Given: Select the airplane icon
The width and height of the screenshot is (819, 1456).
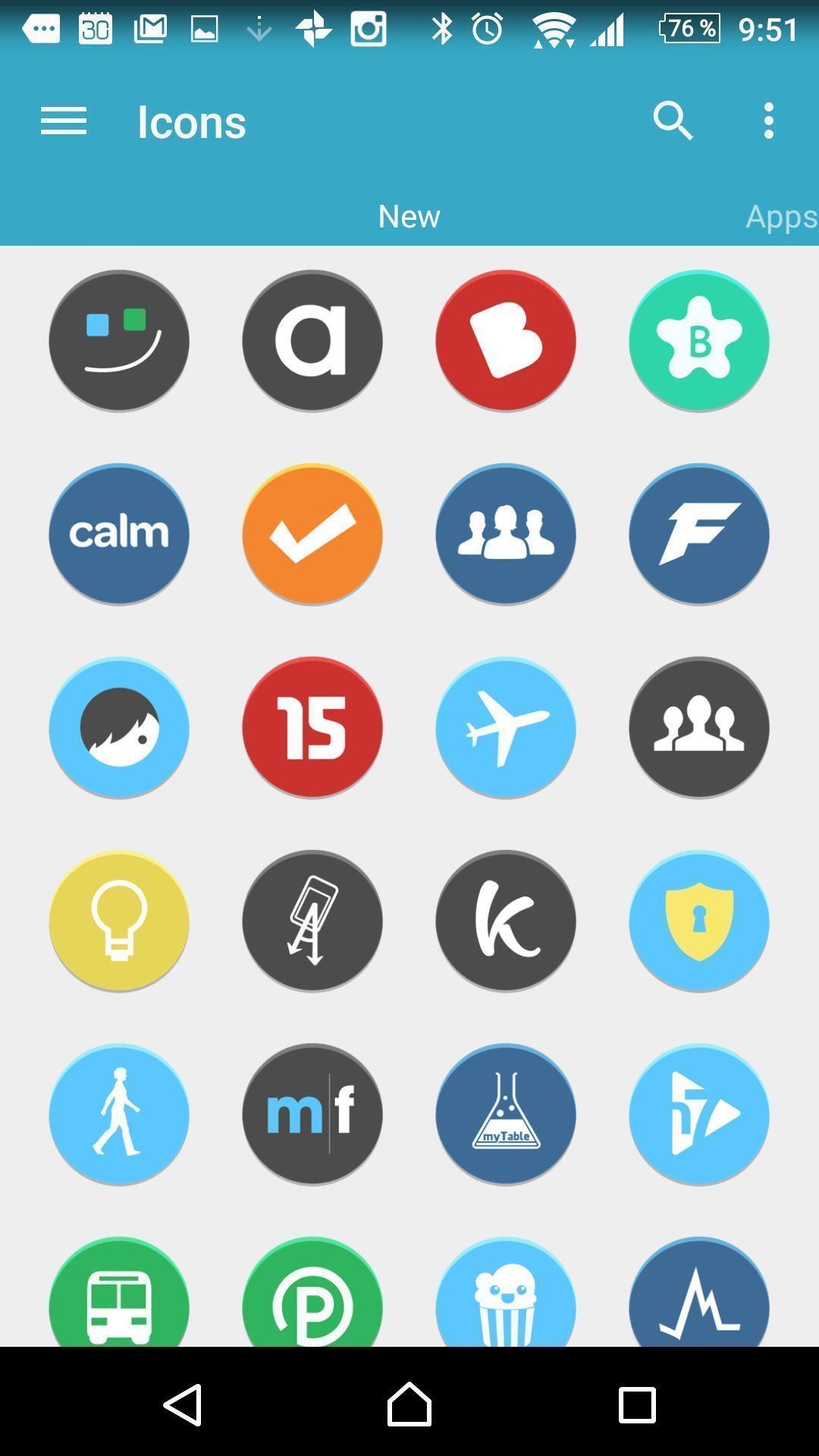Looking at the screenshot, I should (506, 727).
